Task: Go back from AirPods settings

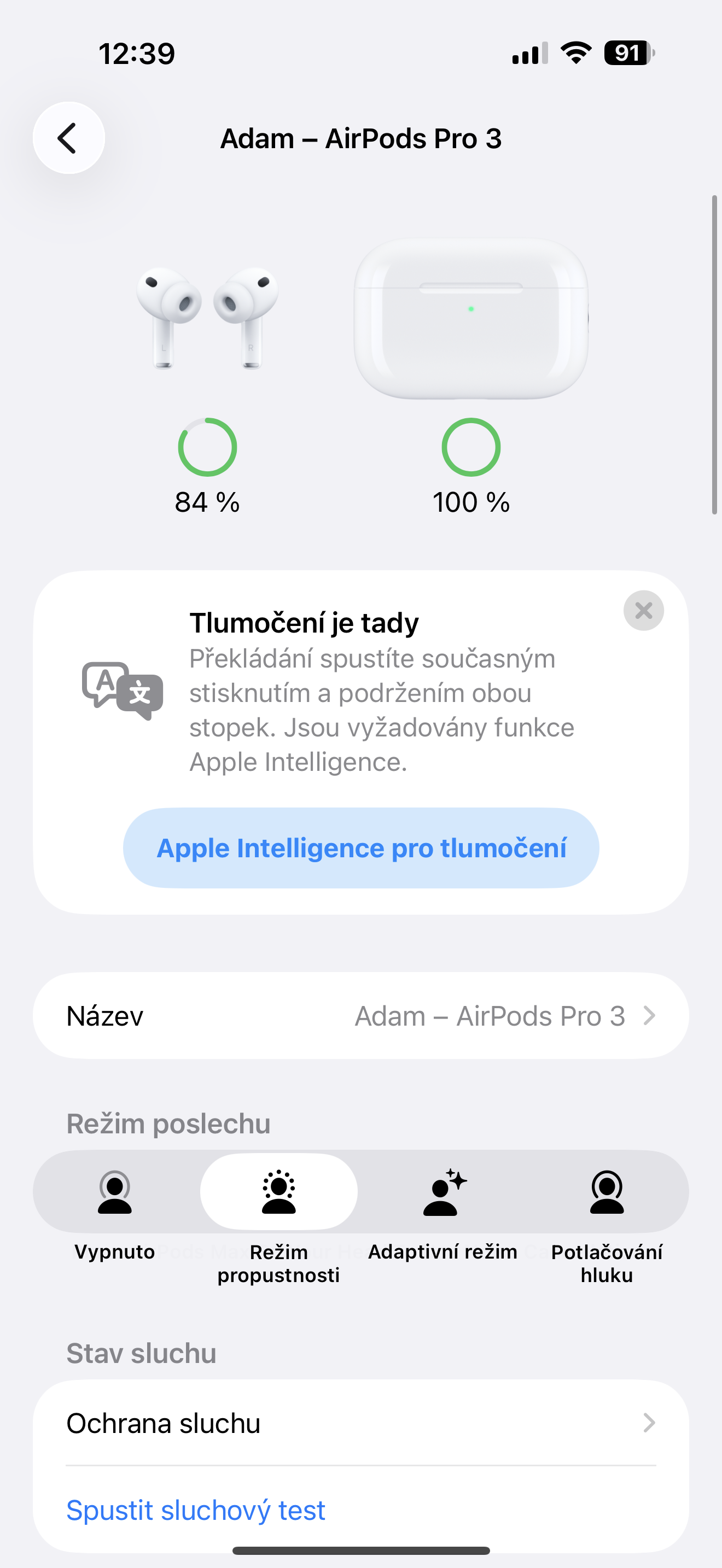Action: 68,138
